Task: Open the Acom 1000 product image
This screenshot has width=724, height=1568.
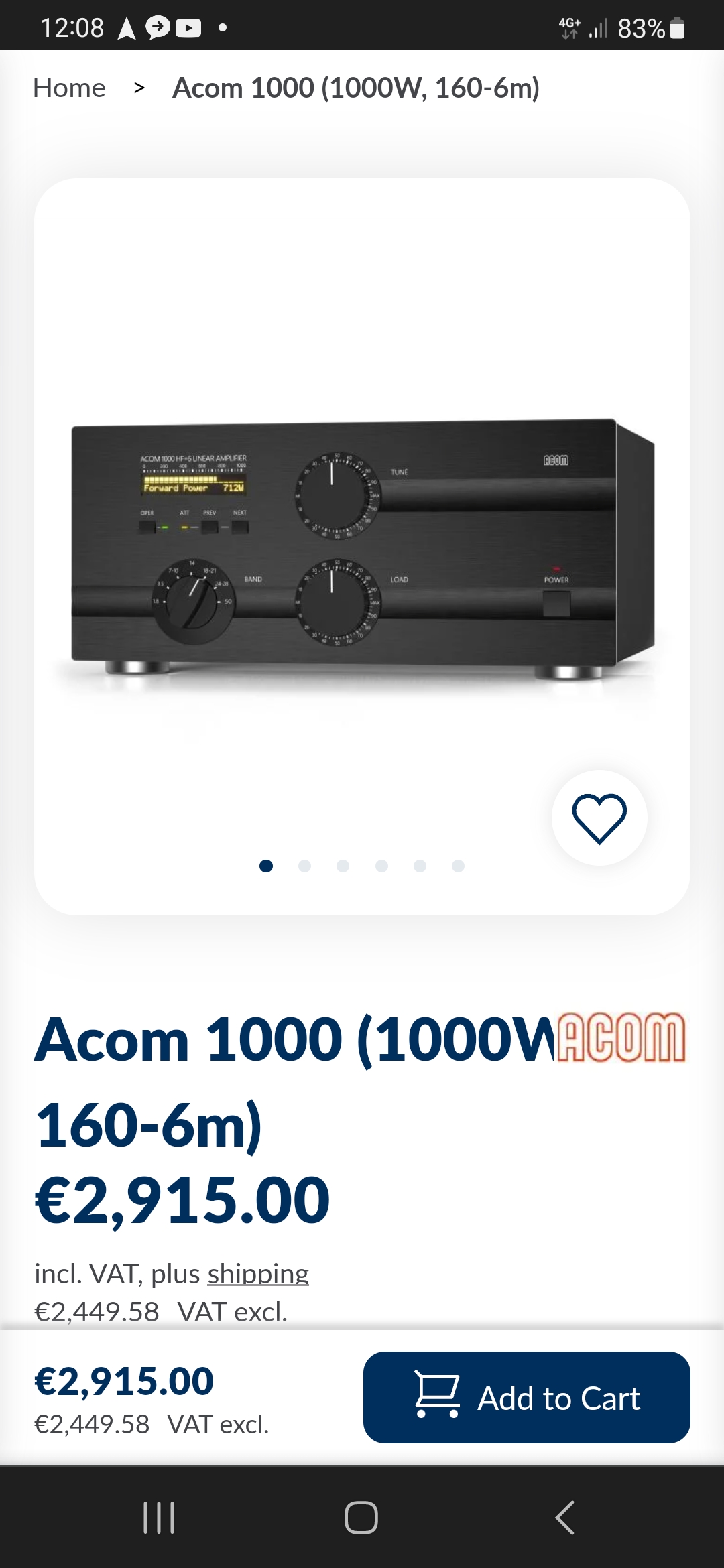Action: [x=362, y=546]
